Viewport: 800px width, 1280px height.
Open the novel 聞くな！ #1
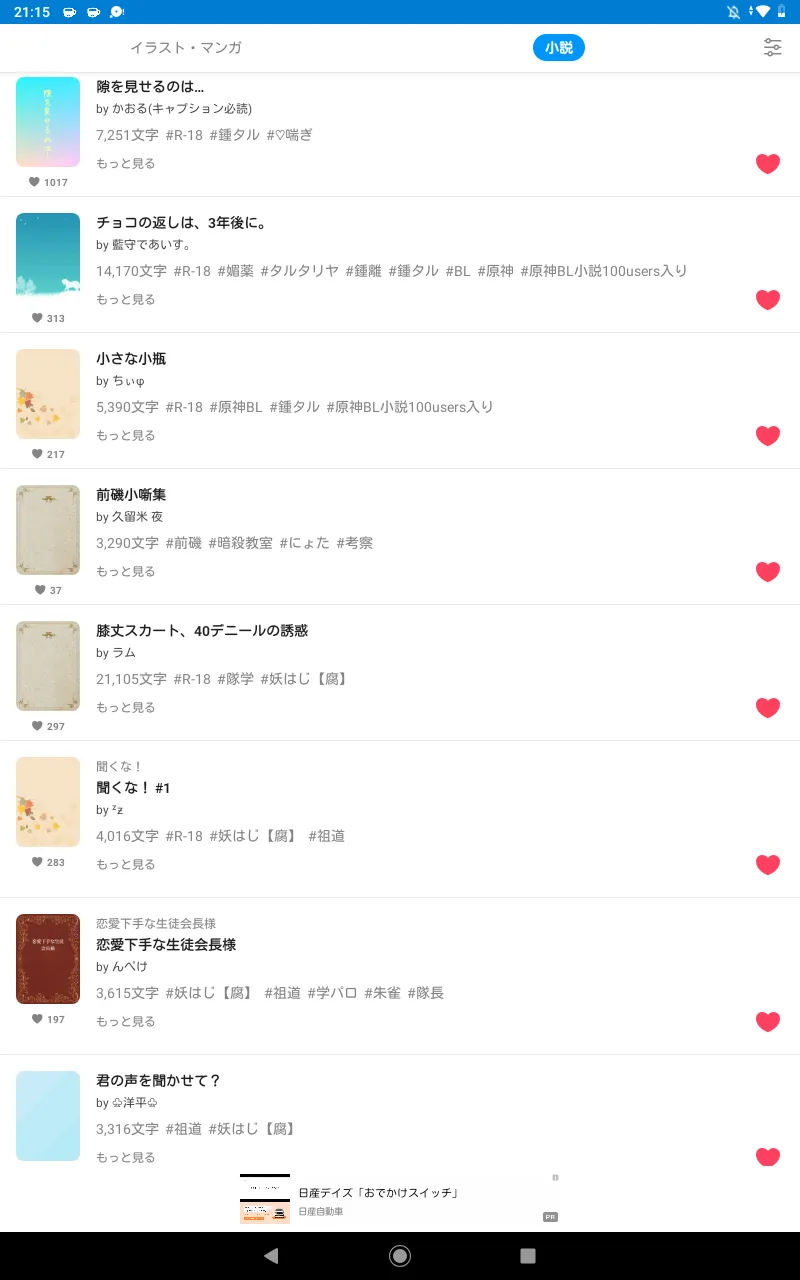coord(133,788)
